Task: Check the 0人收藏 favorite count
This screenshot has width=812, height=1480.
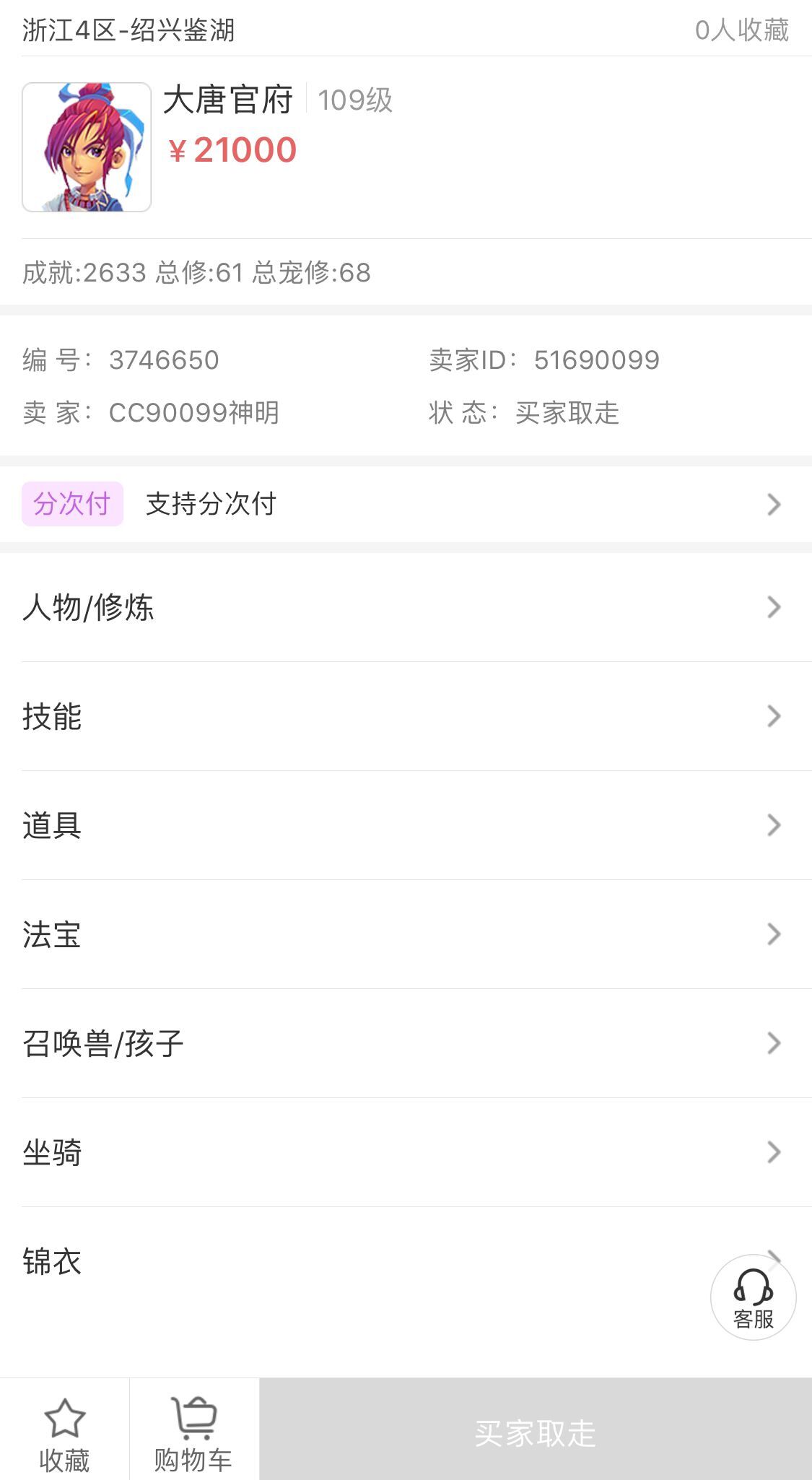Action: (744, 30)
